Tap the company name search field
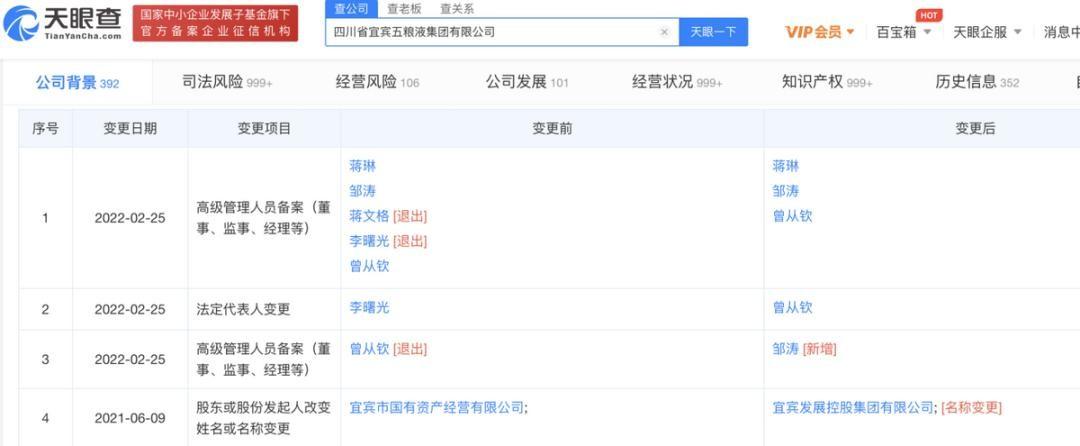This screenshot has height=446, width=1080. pyautogui.click(x=490, y=32)
